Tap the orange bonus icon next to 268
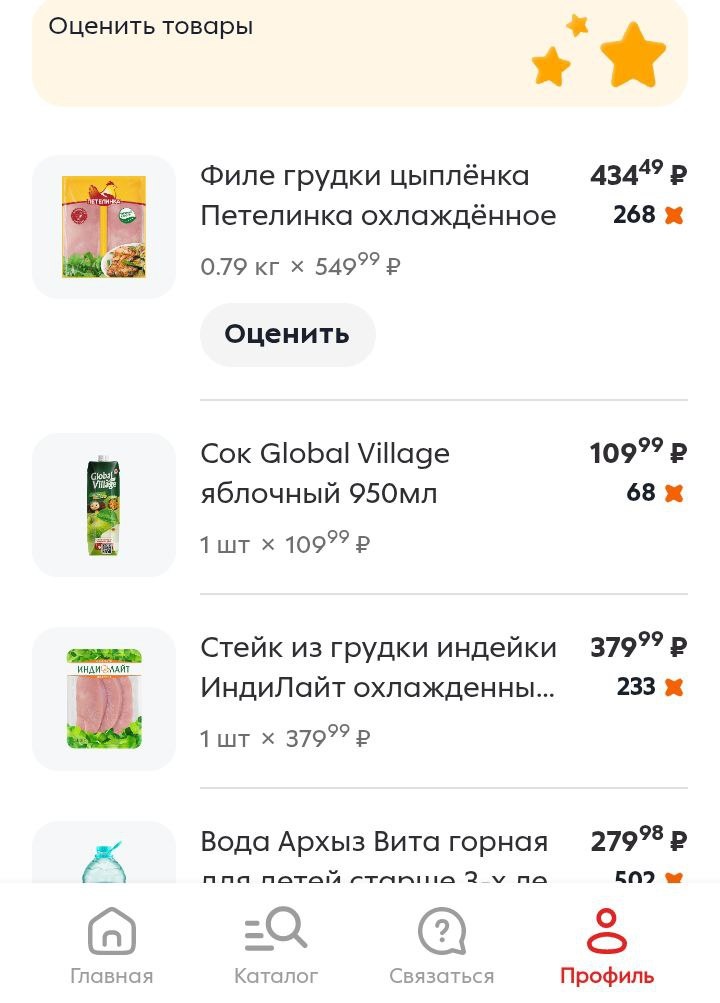Image resolution: width=720 pixels, height=1003 pixels. (674, 214)
